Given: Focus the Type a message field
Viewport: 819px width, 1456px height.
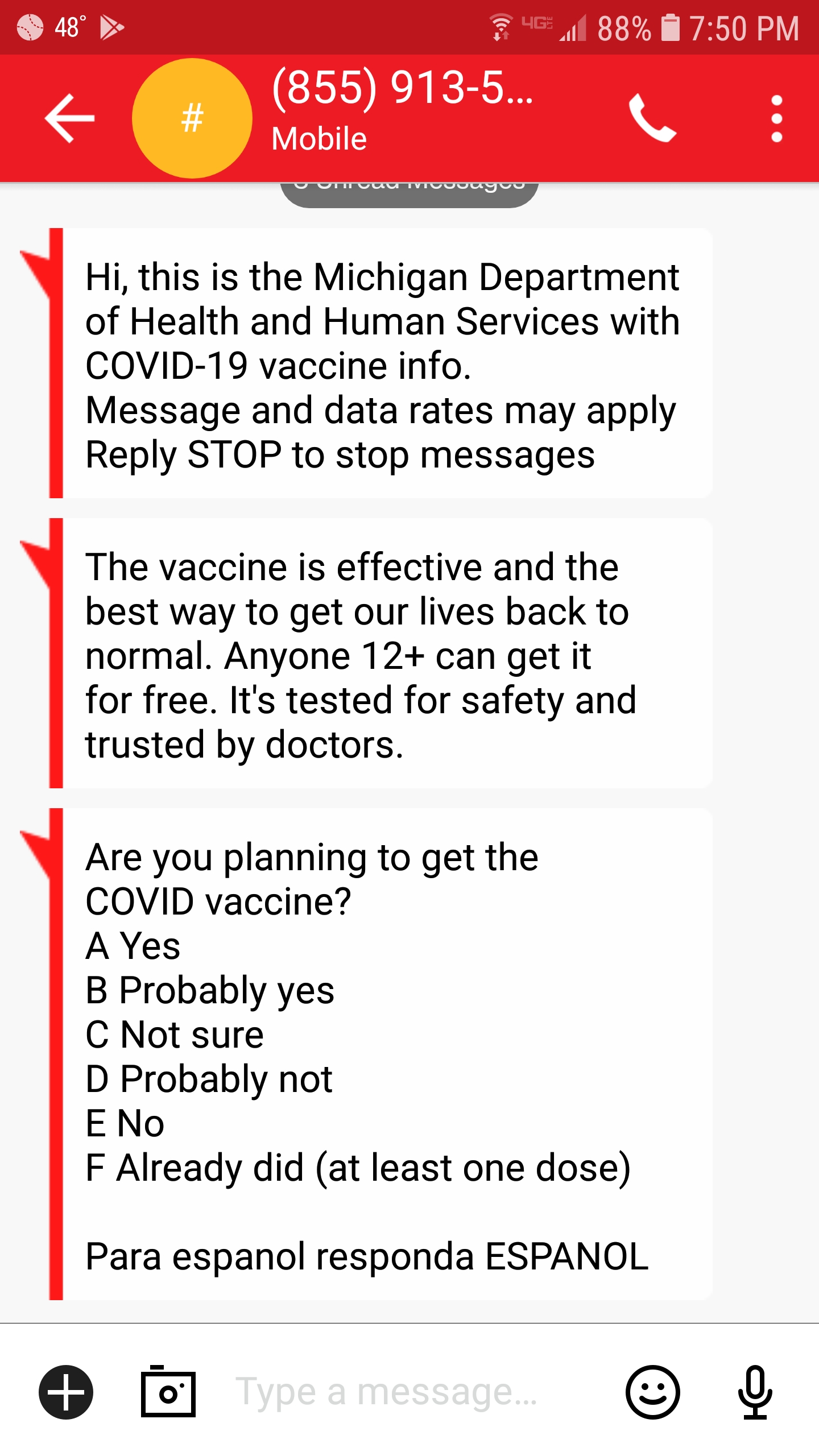Looking at the screenshot, I should click(409, 1392).
